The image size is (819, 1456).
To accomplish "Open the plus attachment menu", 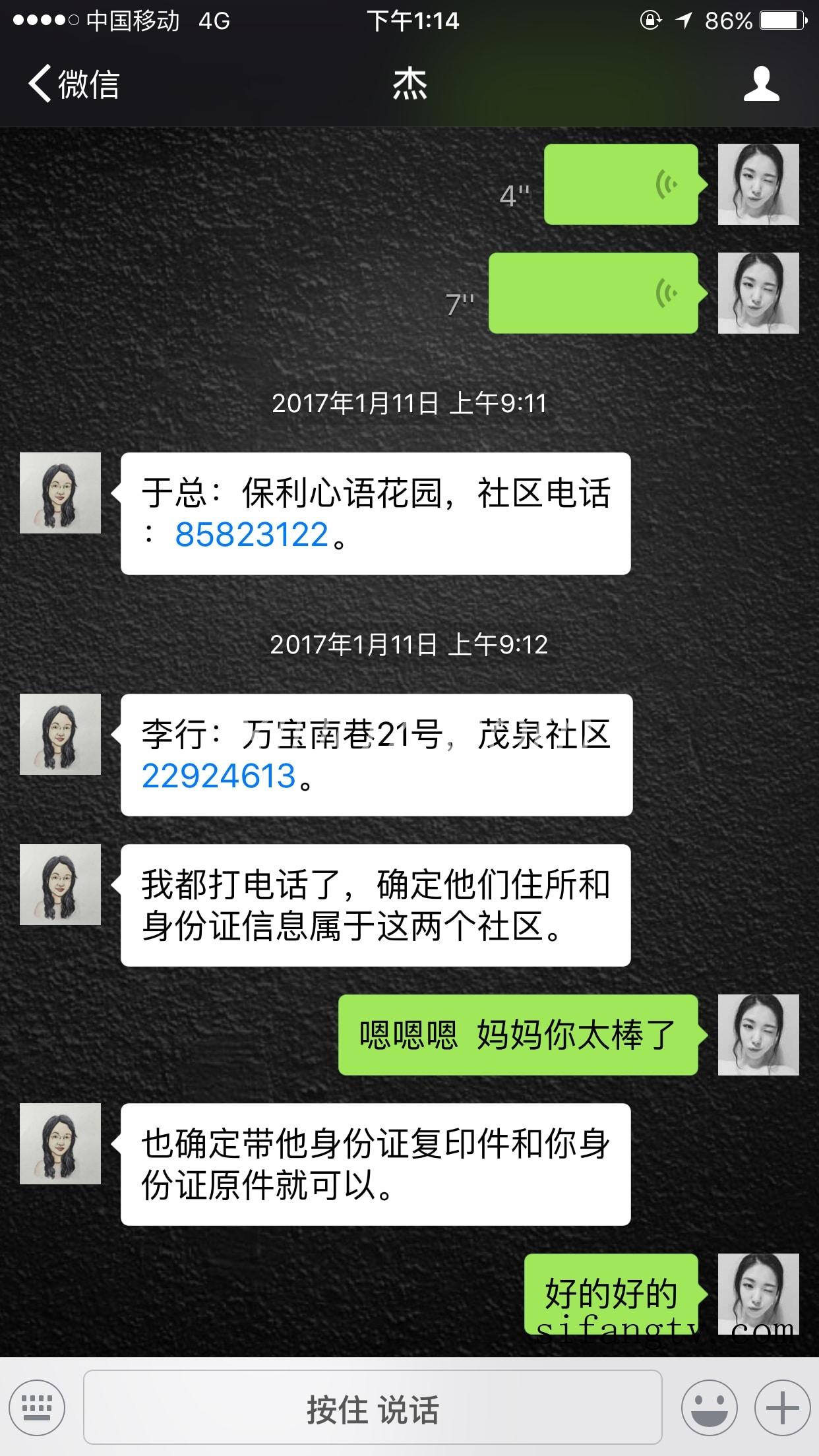I will (x=782, y=1409).
